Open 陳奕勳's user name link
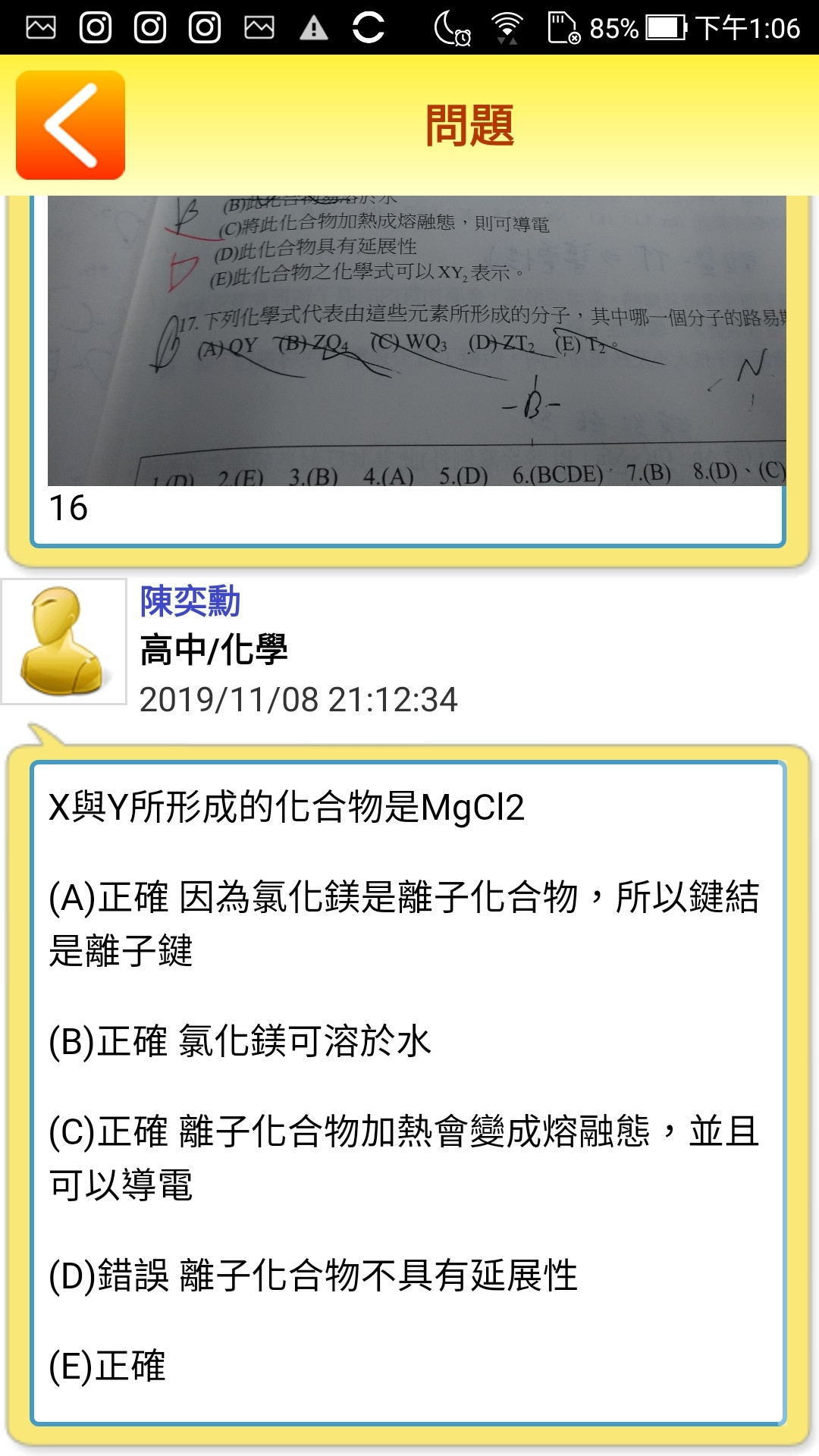 [190, 601]
